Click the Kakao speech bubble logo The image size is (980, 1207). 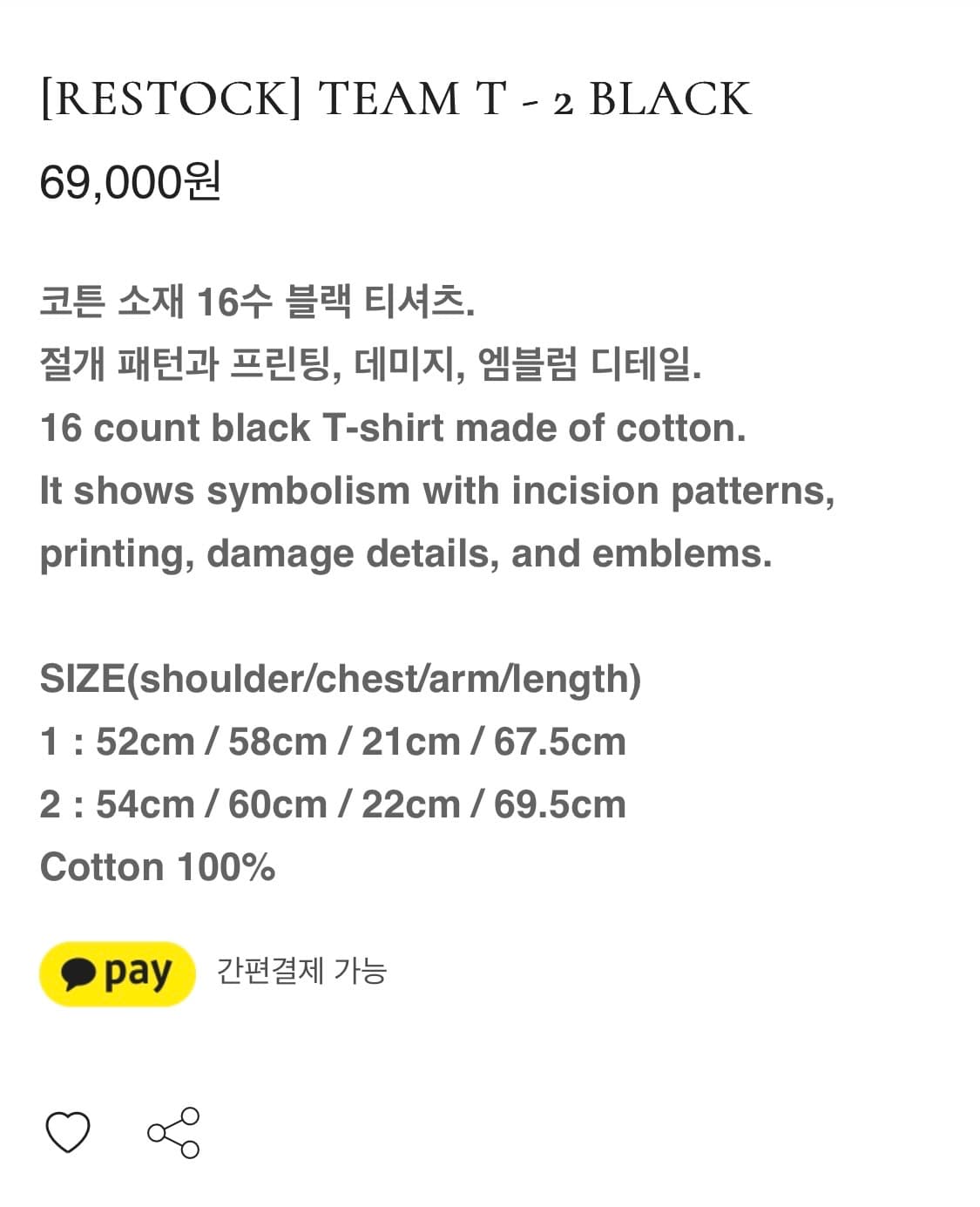(80, 973)
